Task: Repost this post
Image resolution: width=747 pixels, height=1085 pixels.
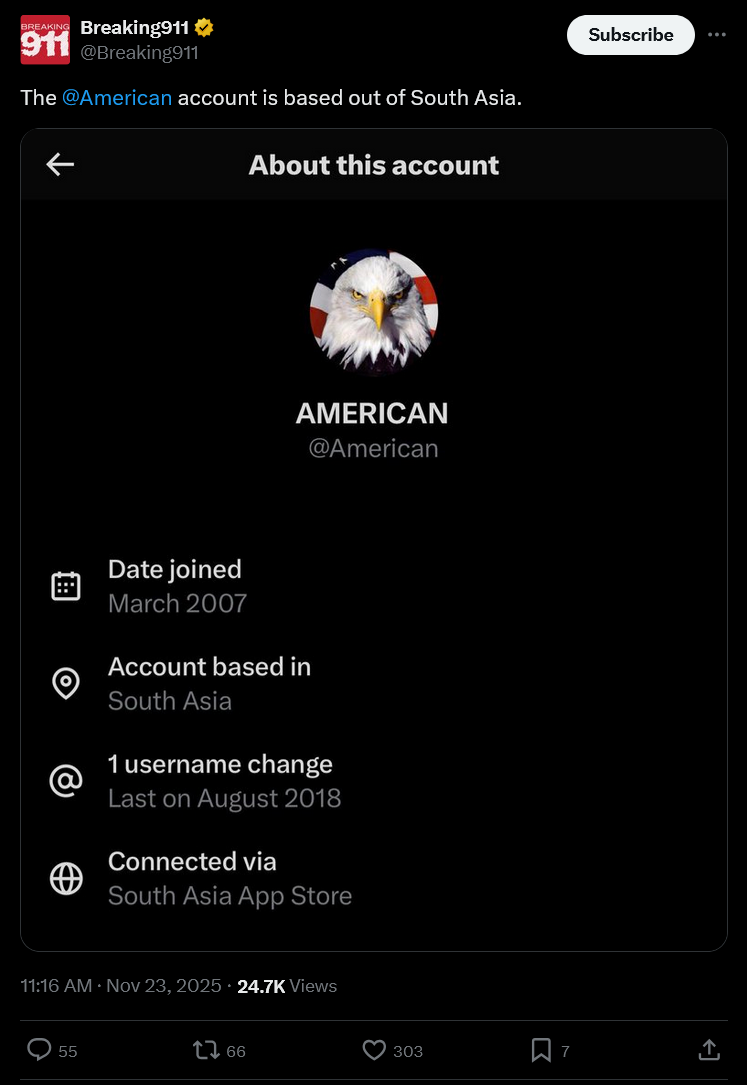Action: click(x=219, y=1050)
